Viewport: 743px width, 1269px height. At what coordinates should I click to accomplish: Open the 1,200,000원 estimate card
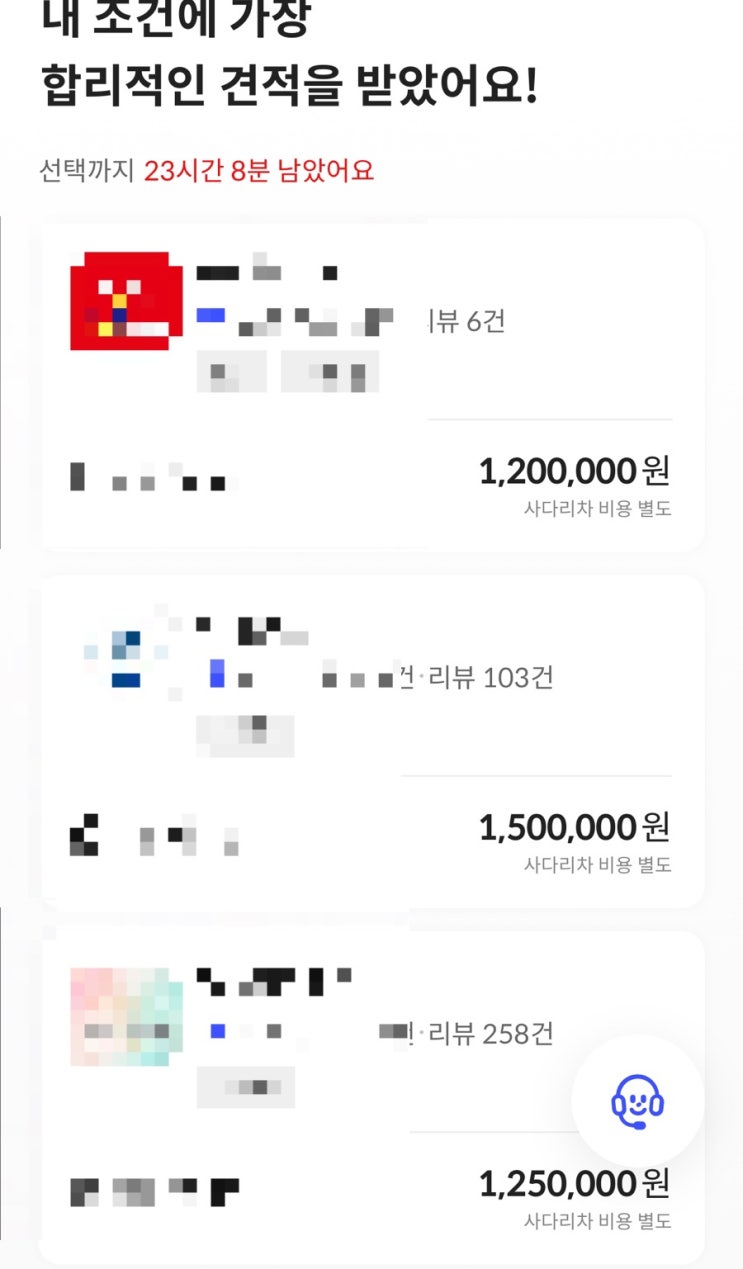point(372,385)
